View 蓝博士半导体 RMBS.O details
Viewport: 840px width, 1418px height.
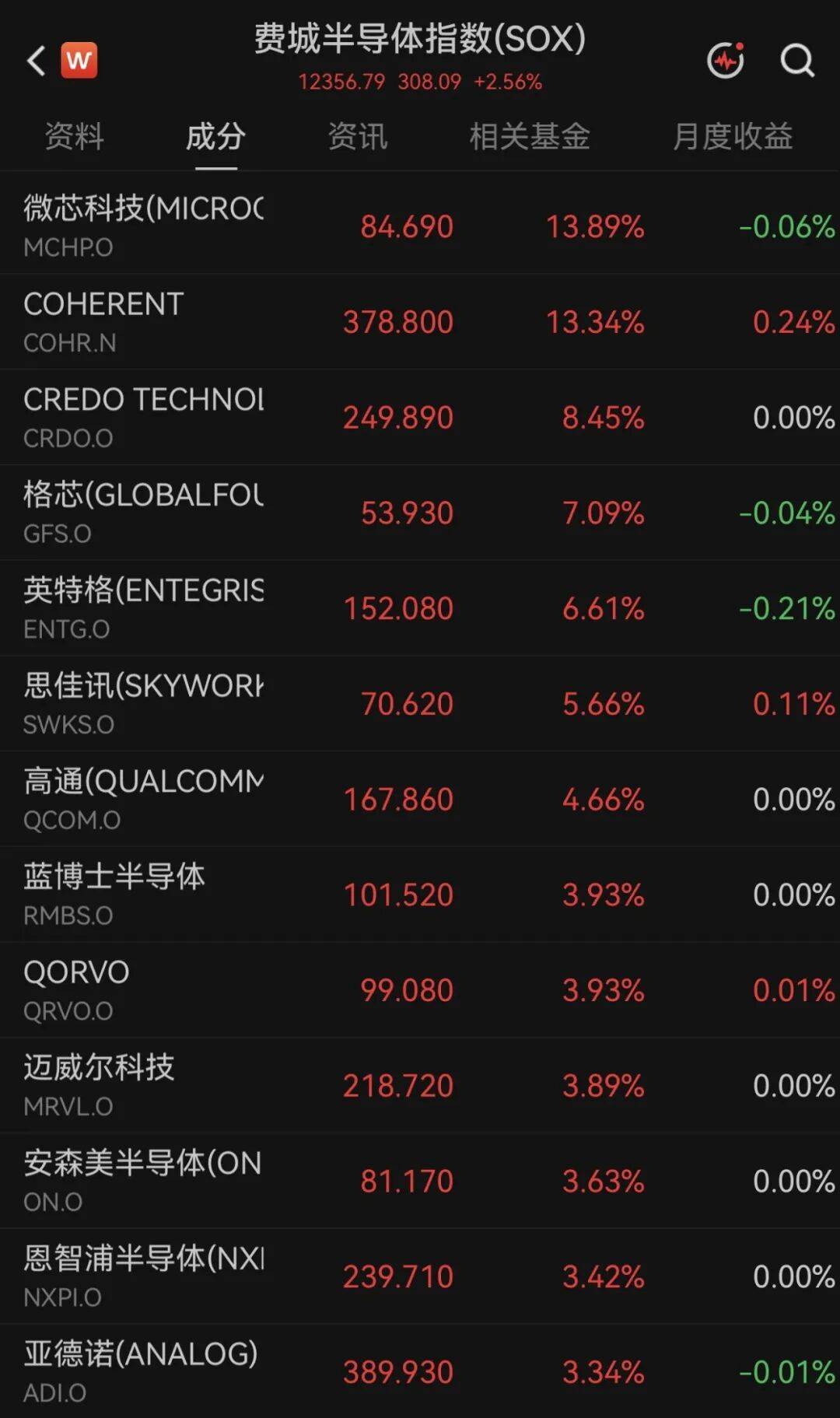(420, 895)
